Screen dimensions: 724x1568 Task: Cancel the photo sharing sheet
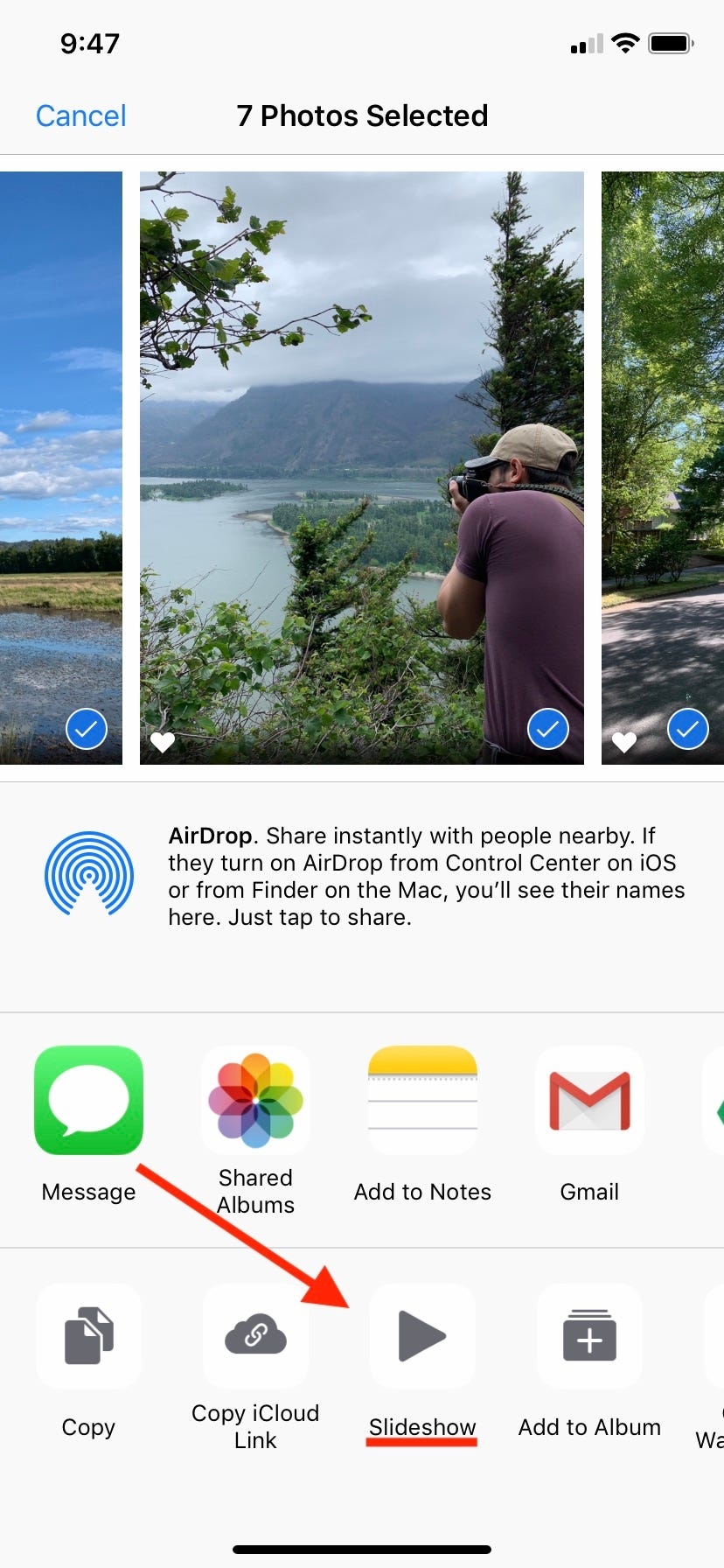[x=80, y=115]
